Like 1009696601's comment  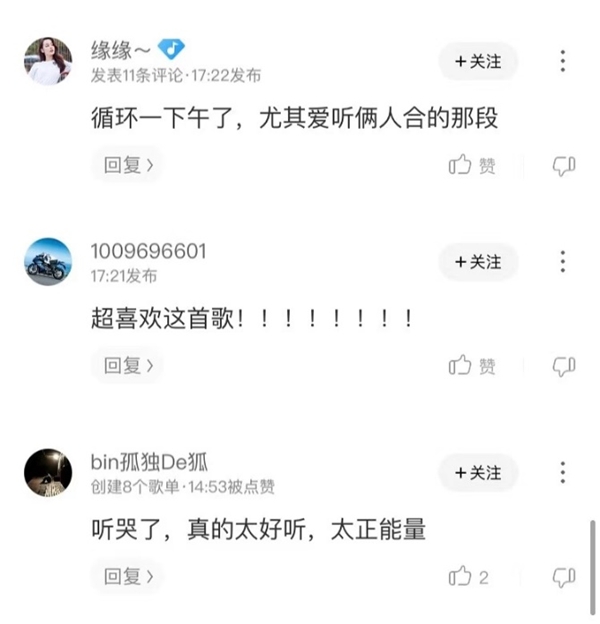472,366
